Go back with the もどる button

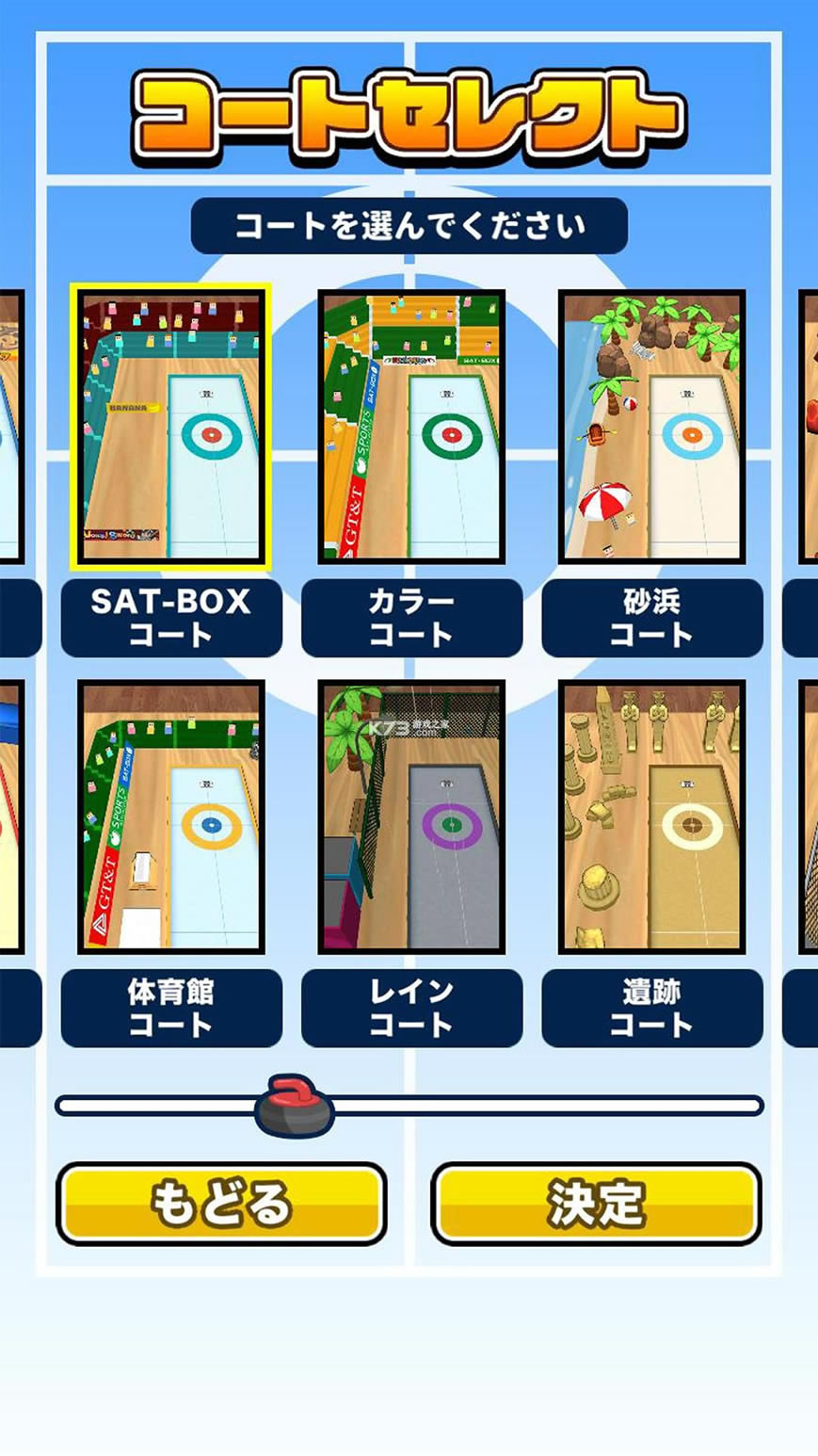tap(221, 1204)
